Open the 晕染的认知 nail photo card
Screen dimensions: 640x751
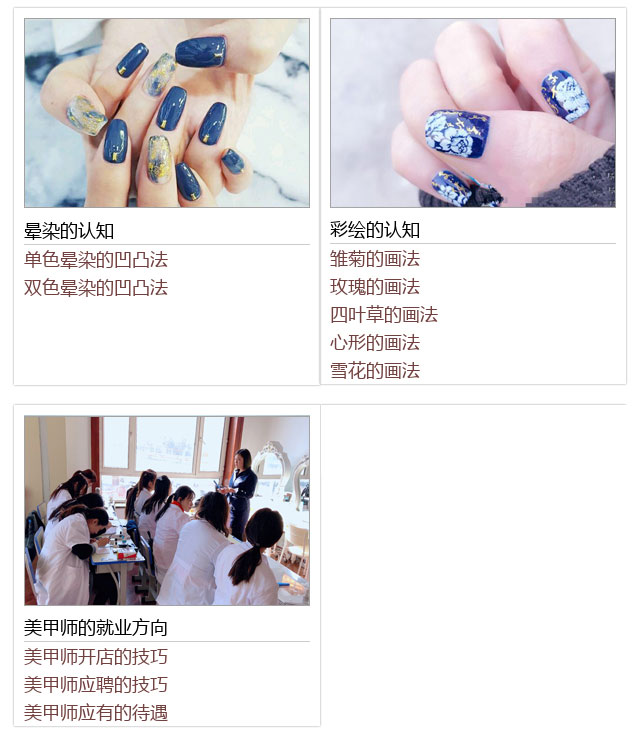[x=167, y=113]
